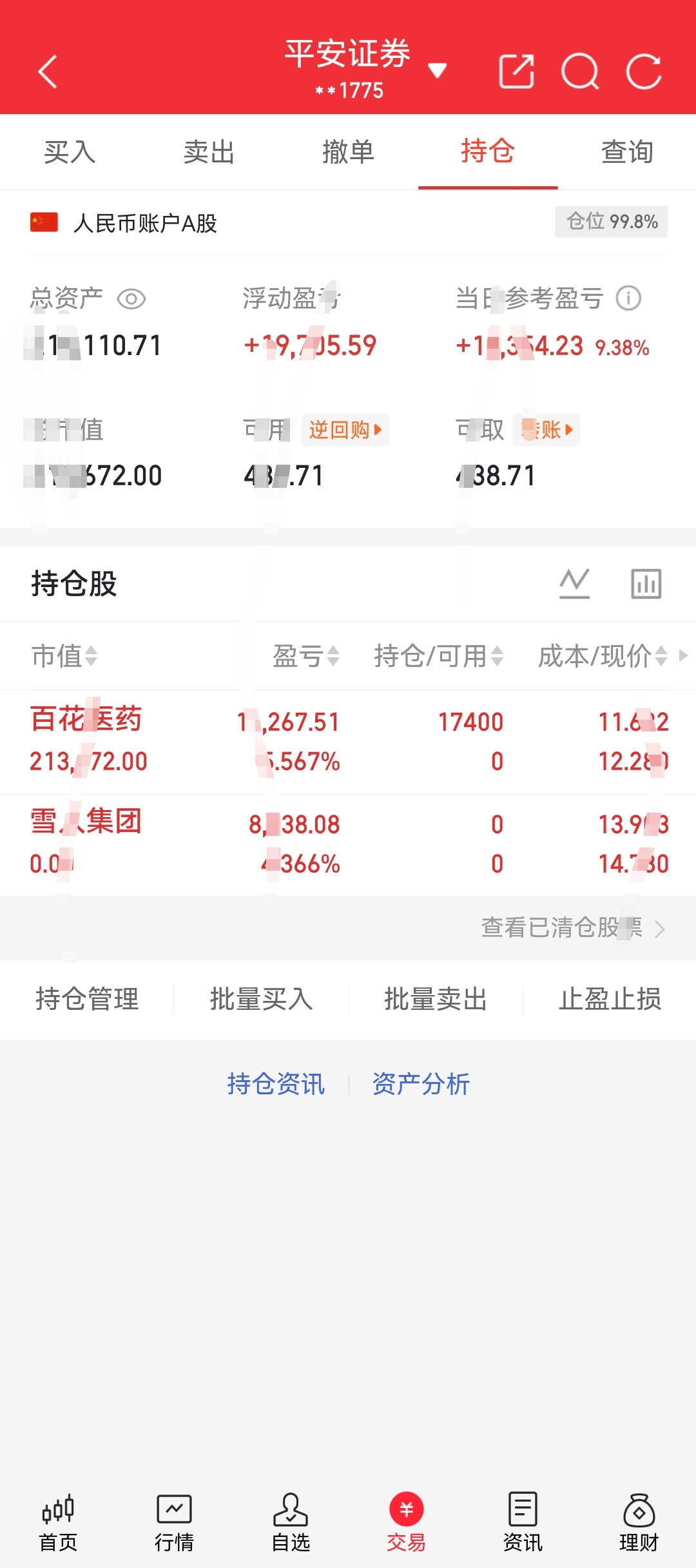Open the 平安证券 account switcher dropdown

(438, 70)
